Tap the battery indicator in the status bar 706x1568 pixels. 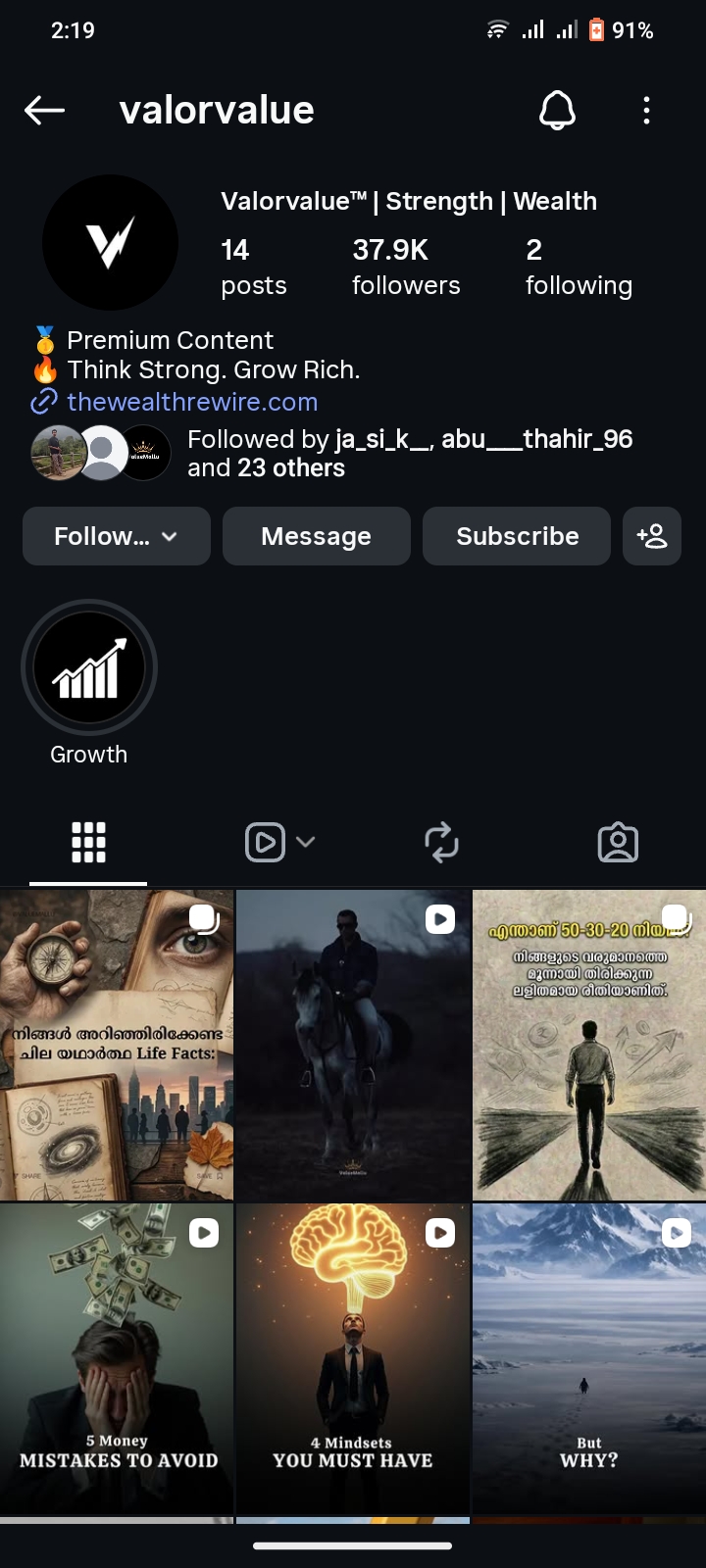(598, 29)
